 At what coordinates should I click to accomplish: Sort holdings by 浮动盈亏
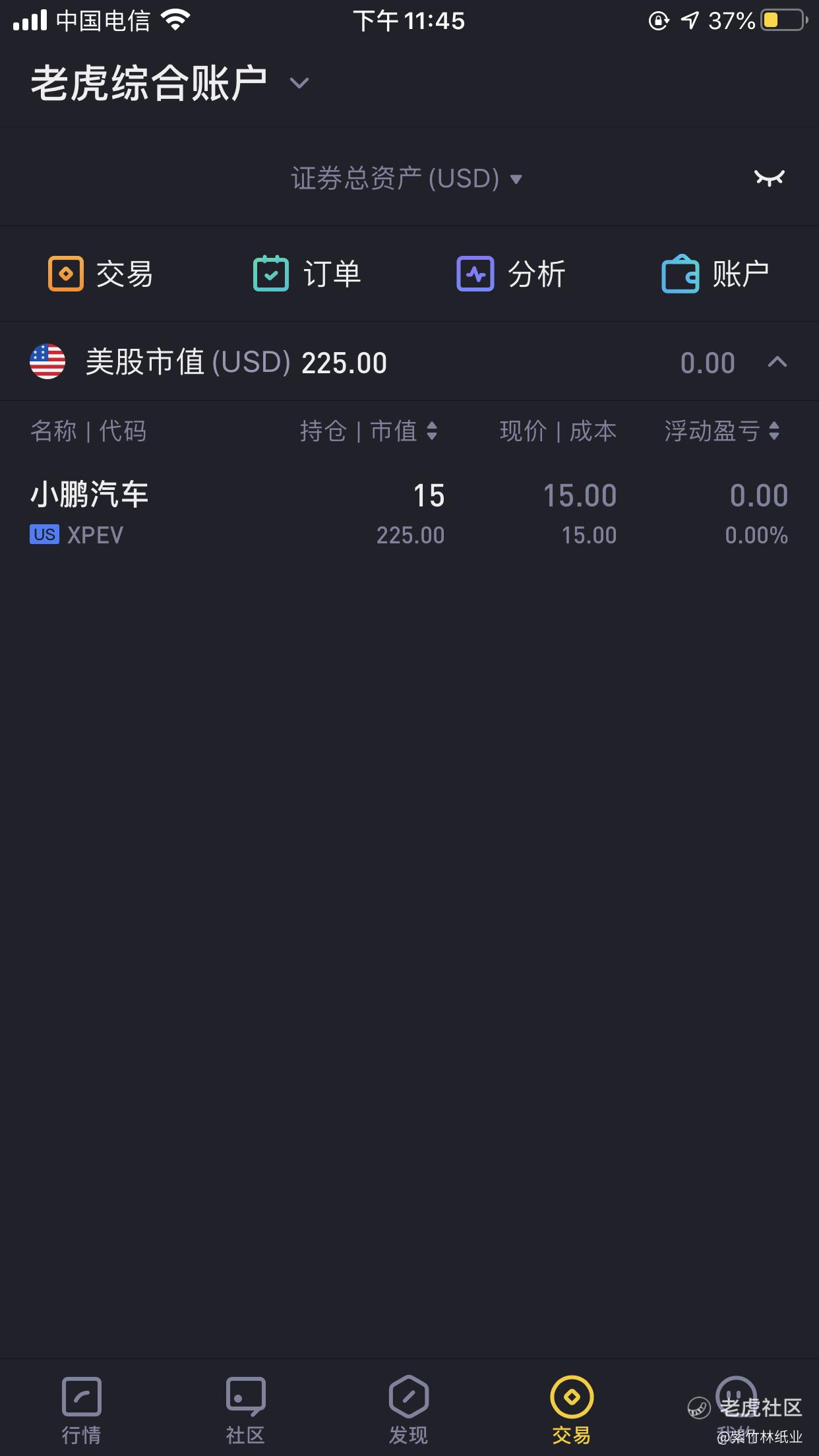point(721,431)
